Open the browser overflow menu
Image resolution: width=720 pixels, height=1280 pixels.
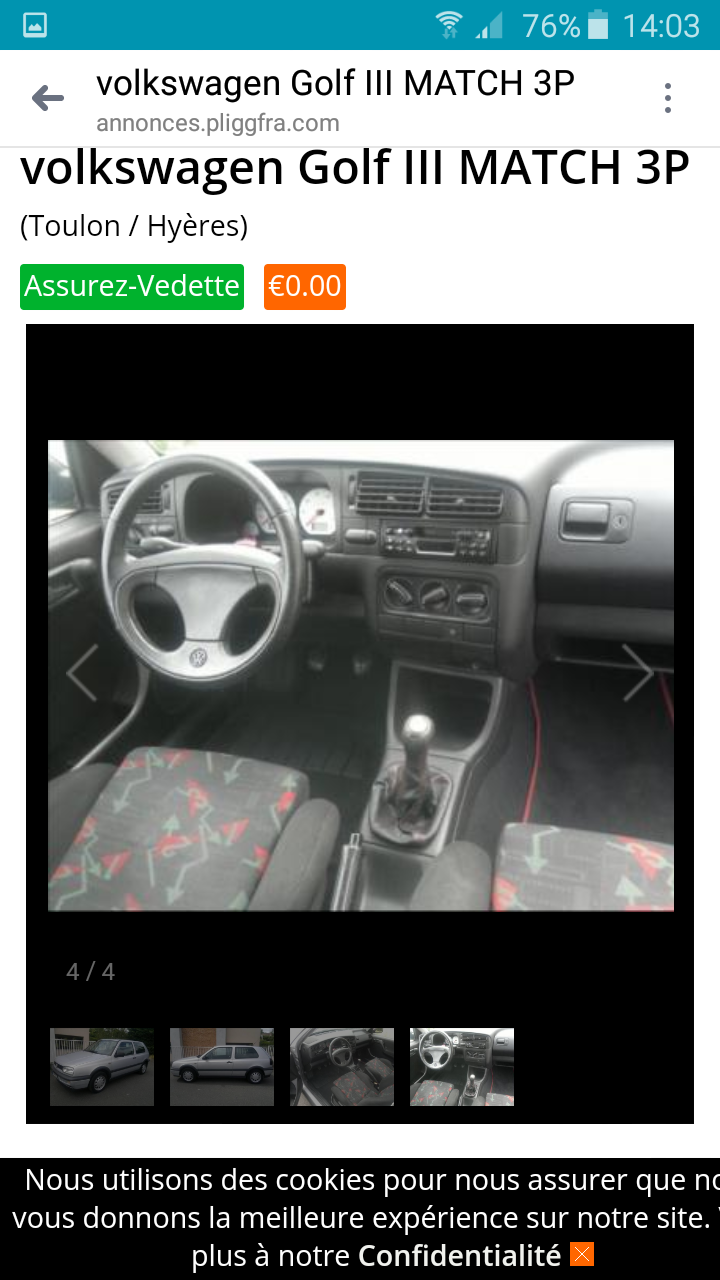click(x=667, y=98)
